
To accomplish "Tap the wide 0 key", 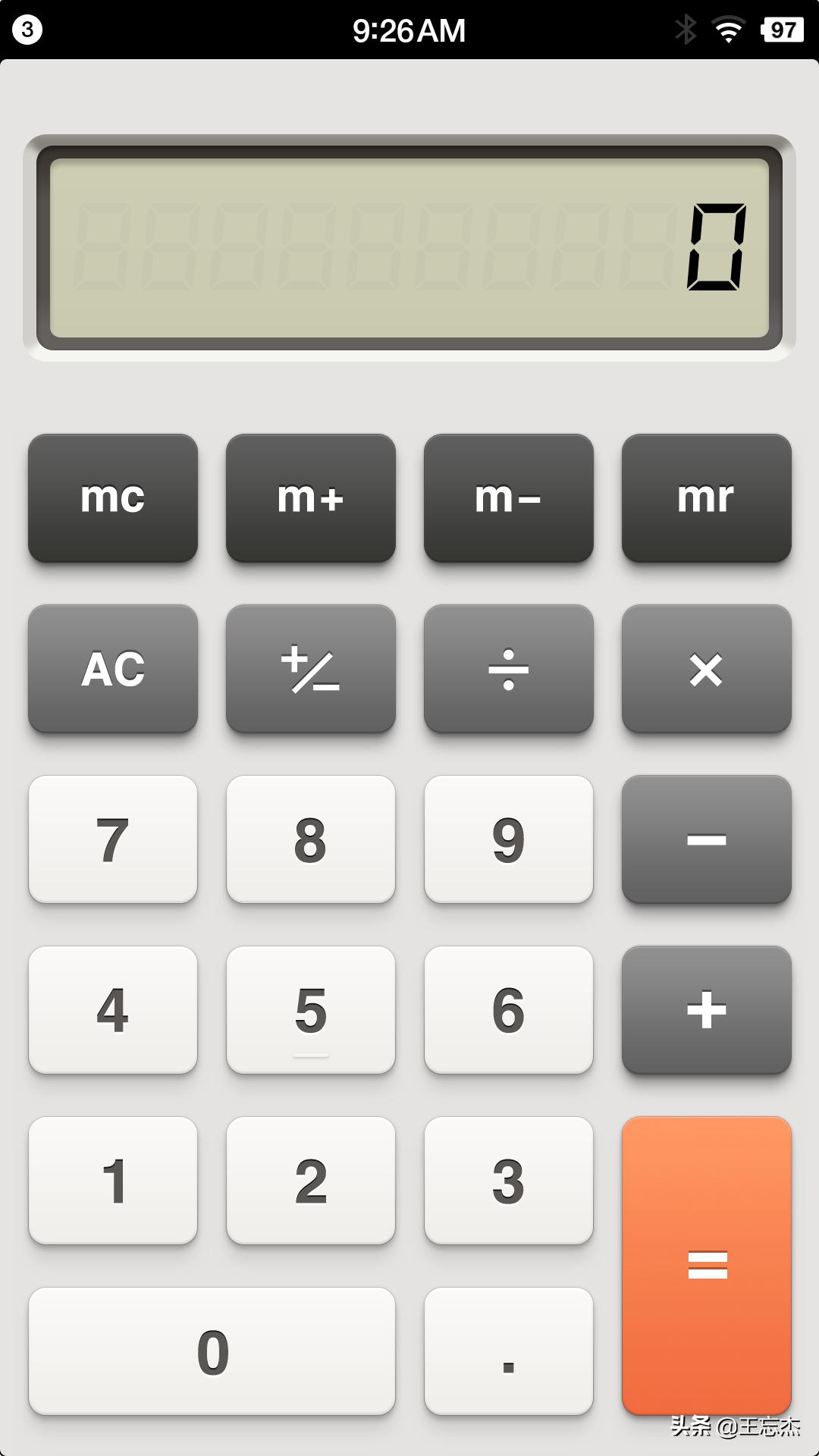I will pyautogui.click(x=212, y=1351).
